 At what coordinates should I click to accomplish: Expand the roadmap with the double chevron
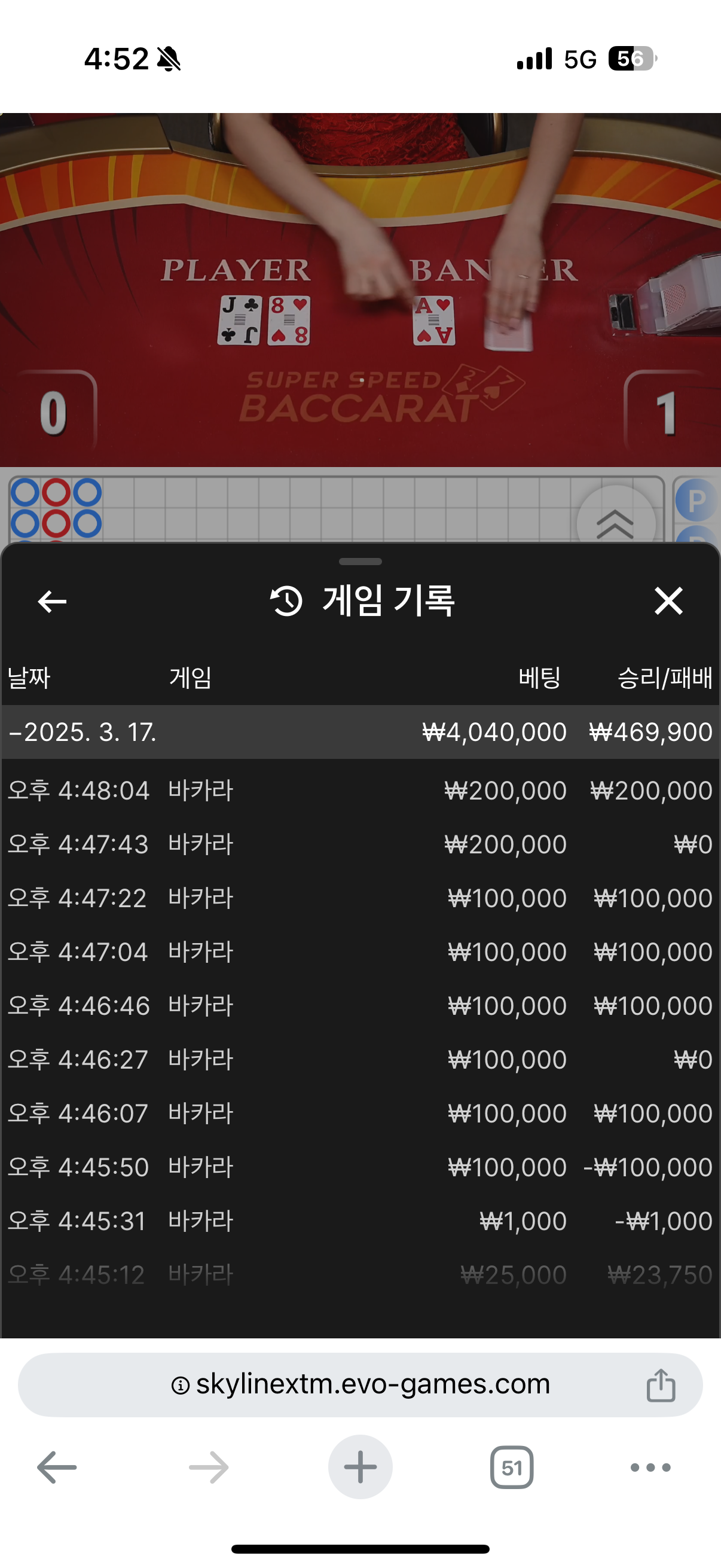click(x=615, y=523)
